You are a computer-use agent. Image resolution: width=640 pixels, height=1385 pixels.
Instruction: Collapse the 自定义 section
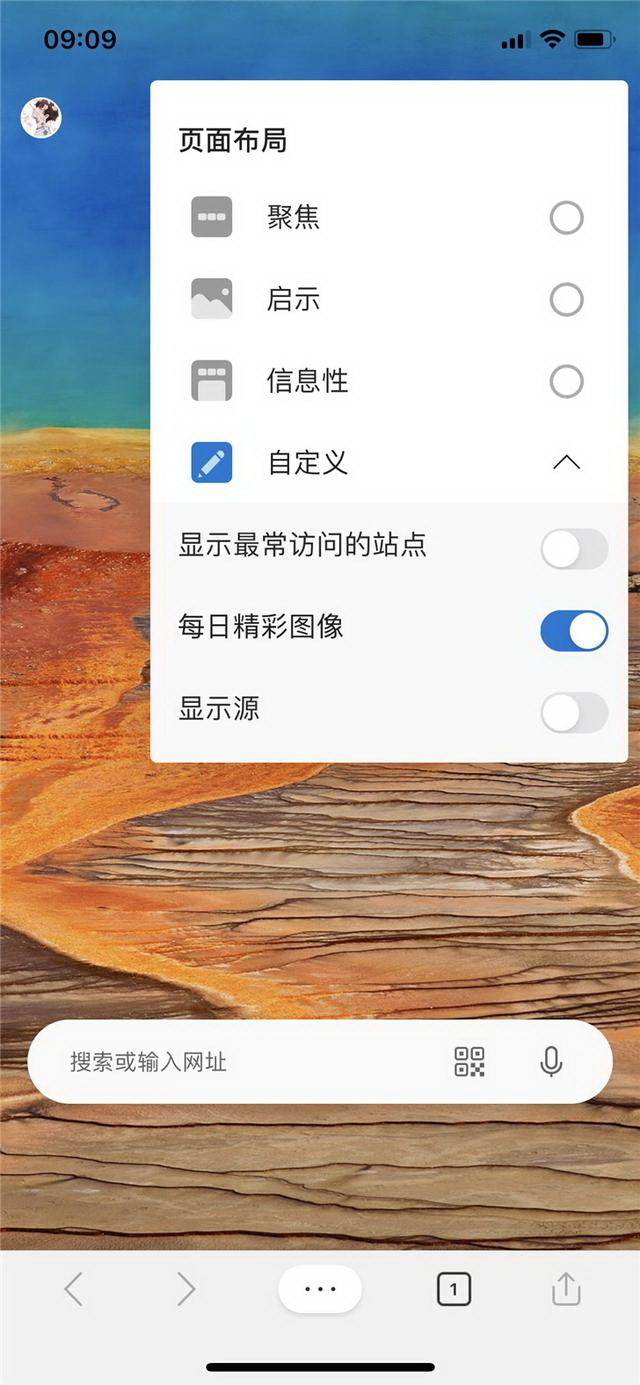pyautogui.click(x=566, y=462)
